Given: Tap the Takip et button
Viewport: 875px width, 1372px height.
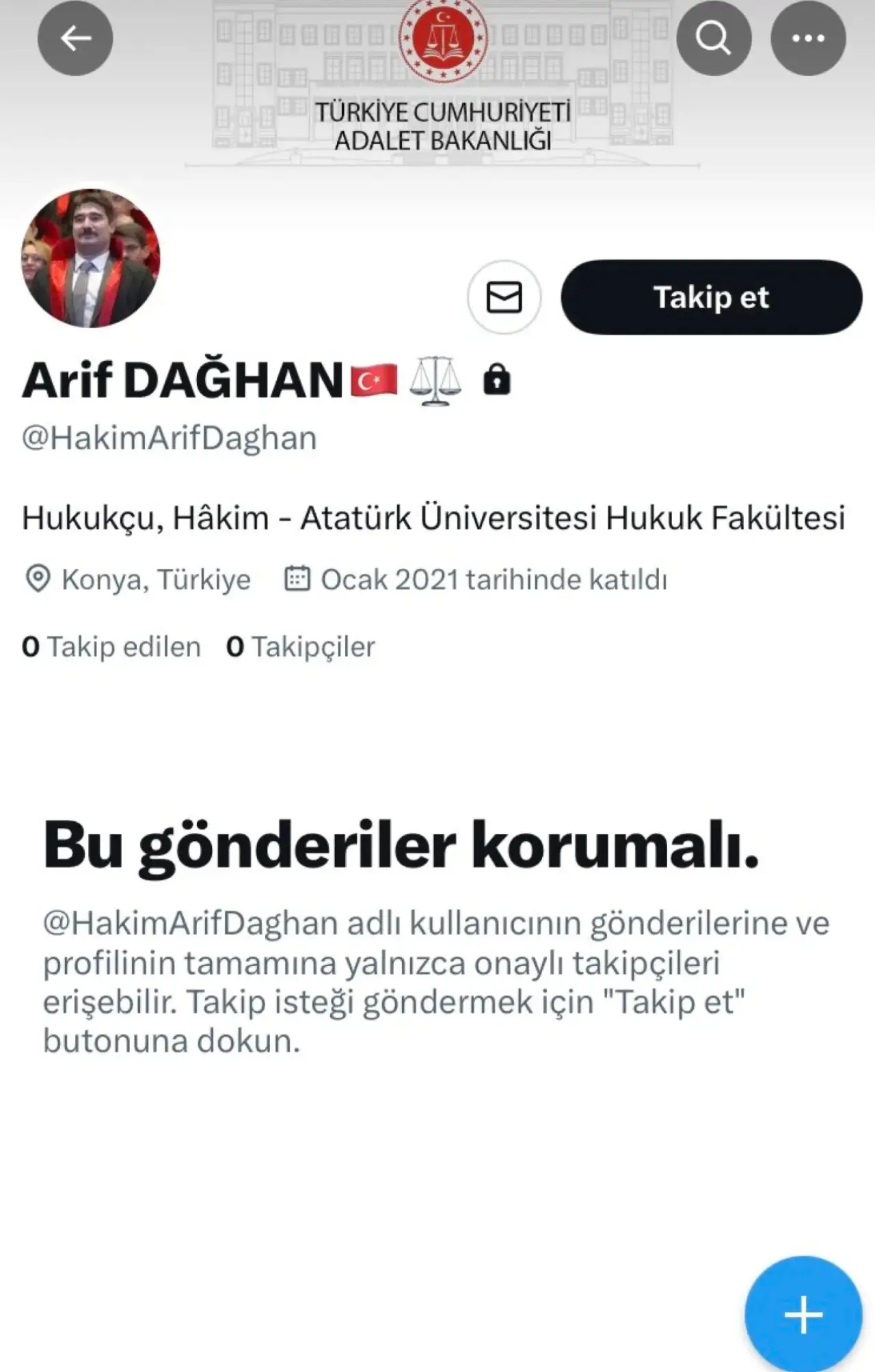Looking at the screenshot, I should [x=711, y=297].
